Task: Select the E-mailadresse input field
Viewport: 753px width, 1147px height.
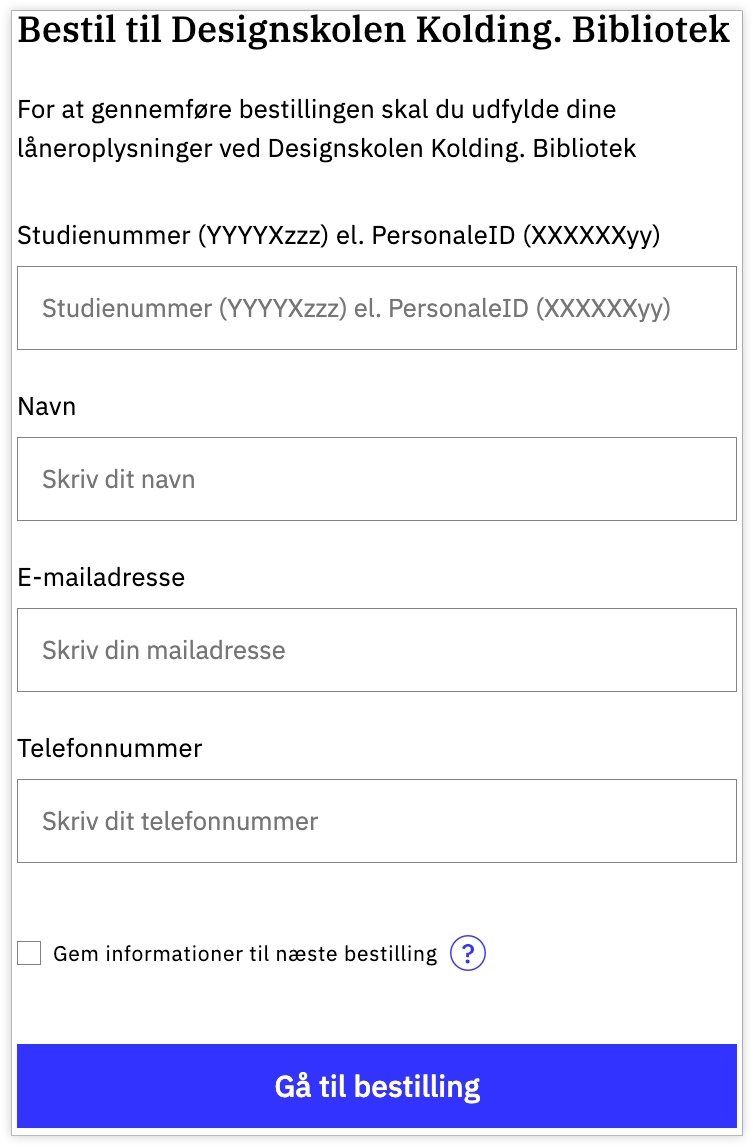Action: (376, 650)
